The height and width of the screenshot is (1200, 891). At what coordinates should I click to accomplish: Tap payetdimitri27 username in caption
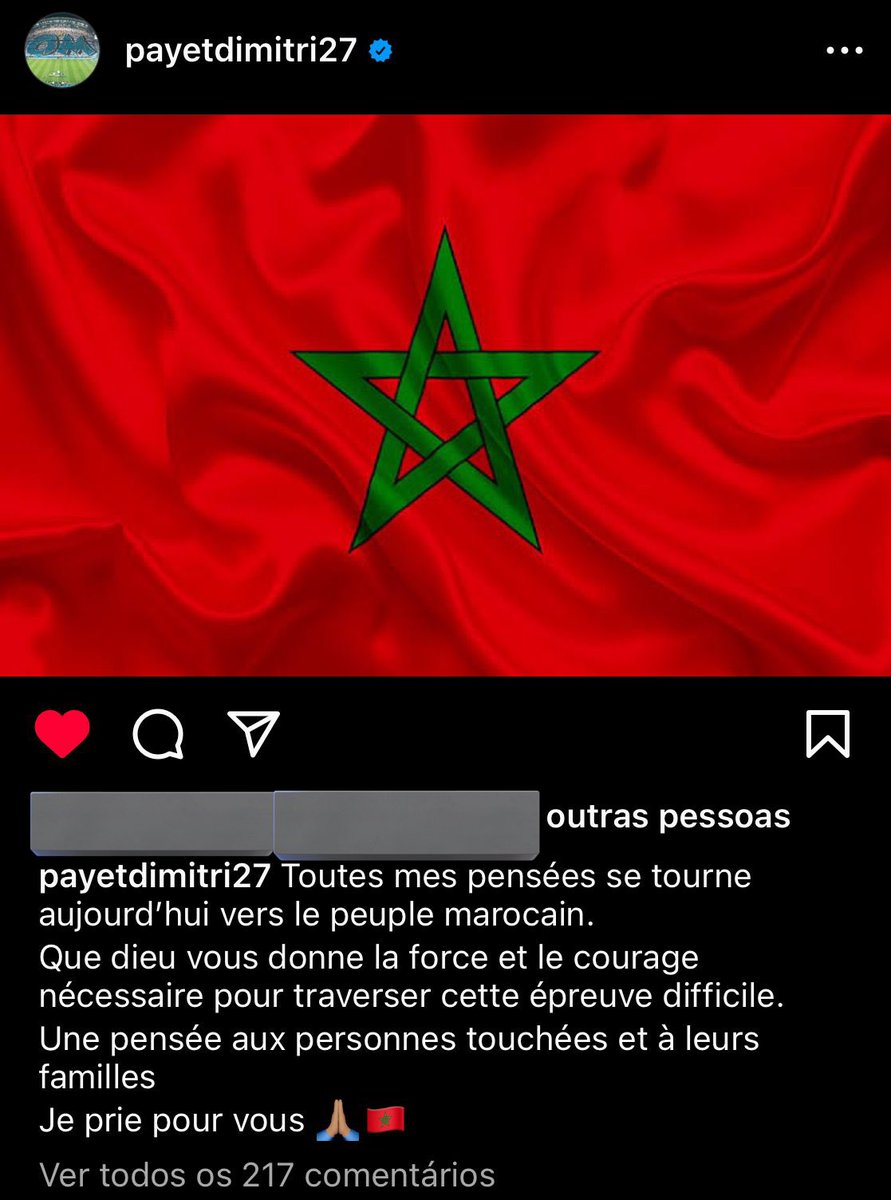click(x=155, y=877)
